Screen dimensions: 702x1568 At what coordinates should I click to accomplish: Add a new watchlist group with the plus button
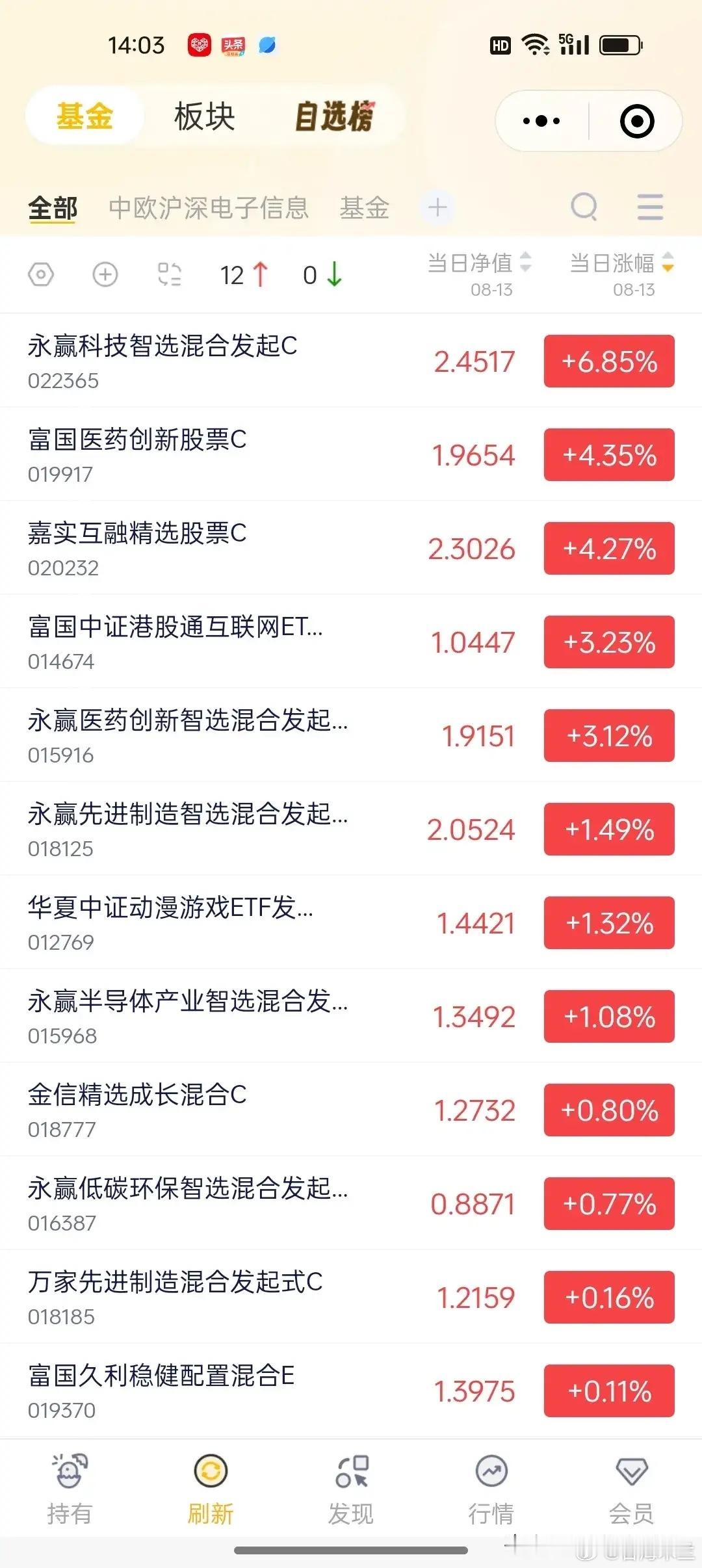(437, 208)
